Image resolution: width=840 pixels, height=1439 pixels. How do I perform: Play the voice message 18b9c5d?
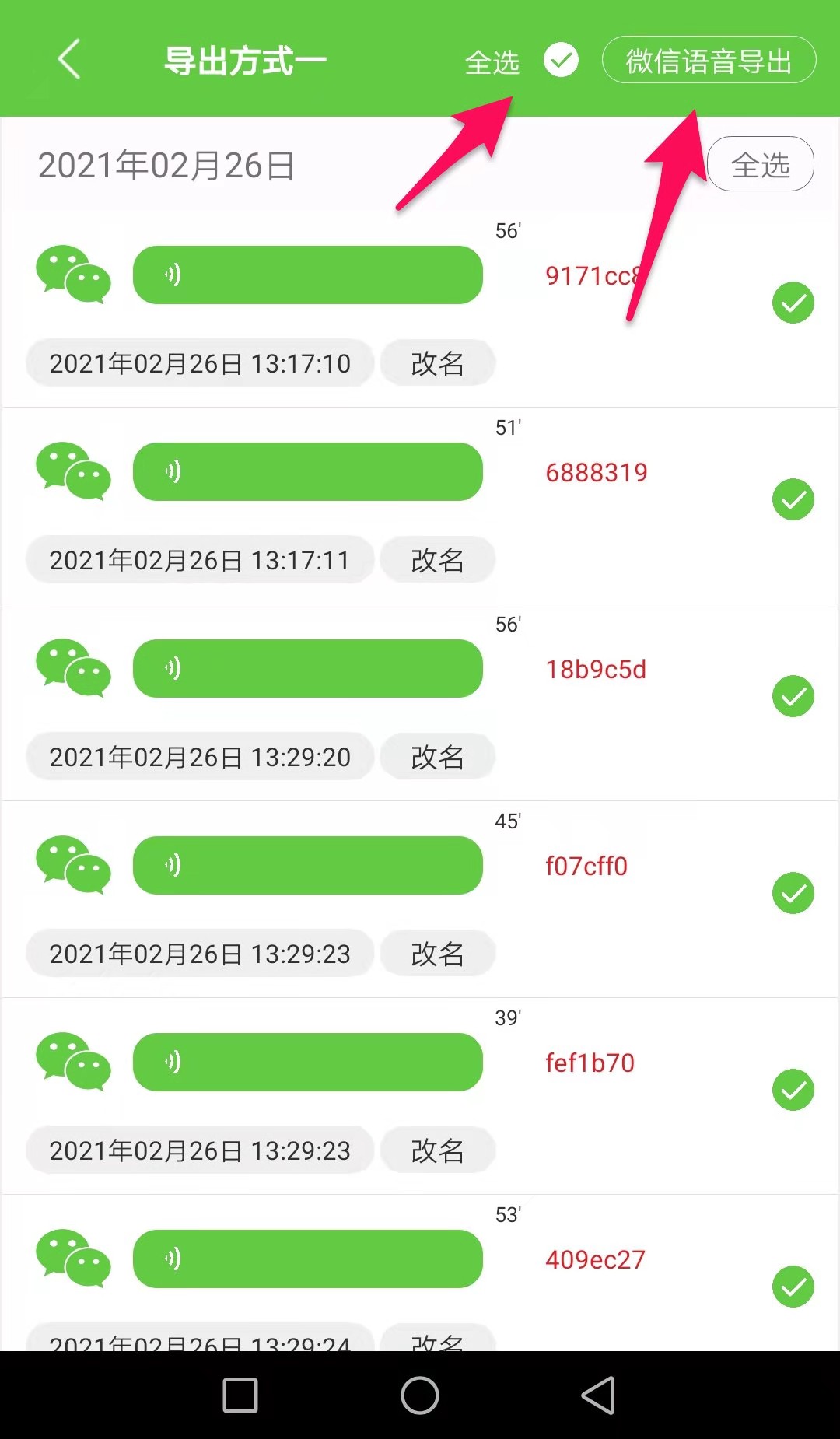308,668
